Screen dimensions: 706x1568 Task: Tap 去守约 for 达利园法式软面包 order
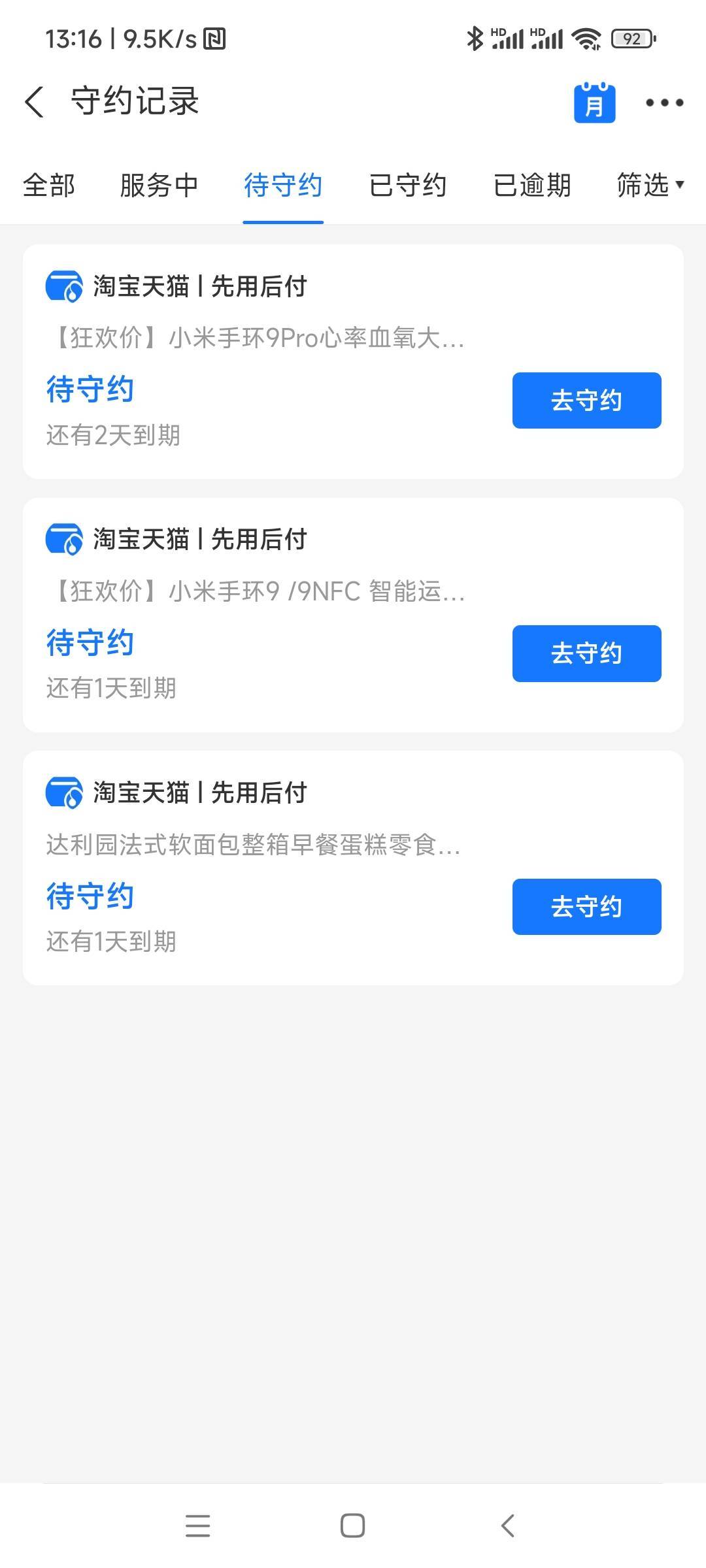(x=586, y=907)
